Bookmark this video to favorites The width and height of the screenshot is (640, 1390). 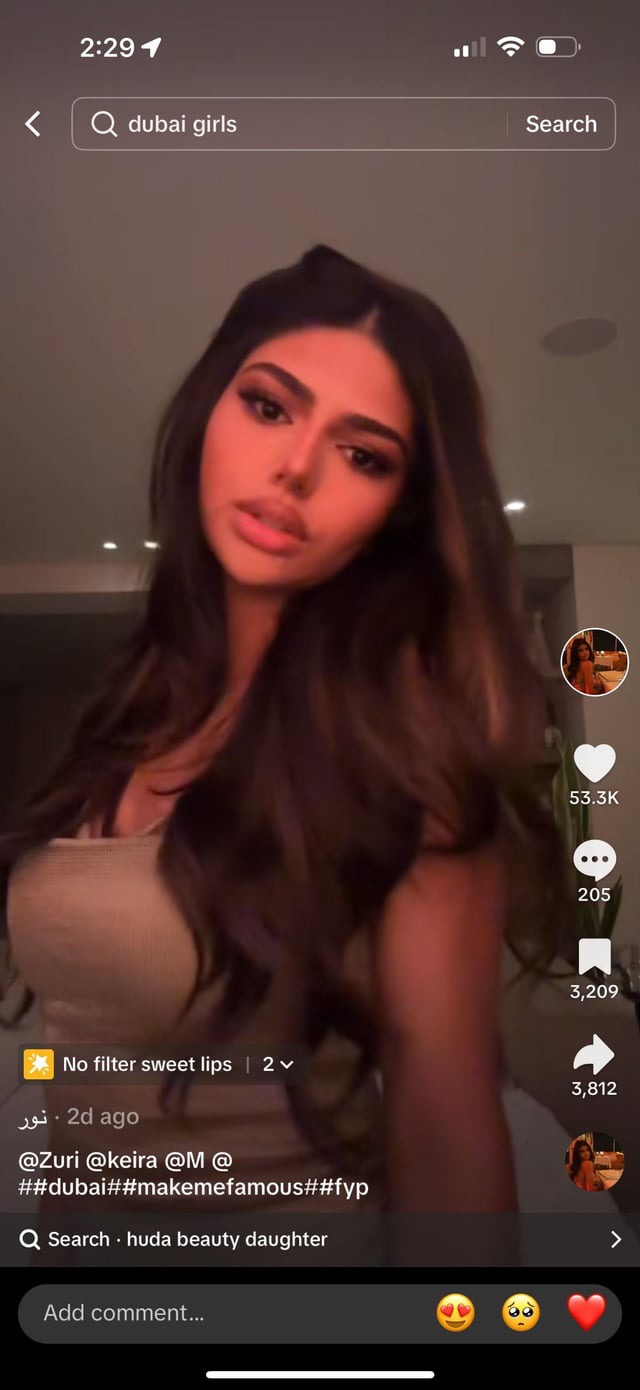click(x=594, y=957)
